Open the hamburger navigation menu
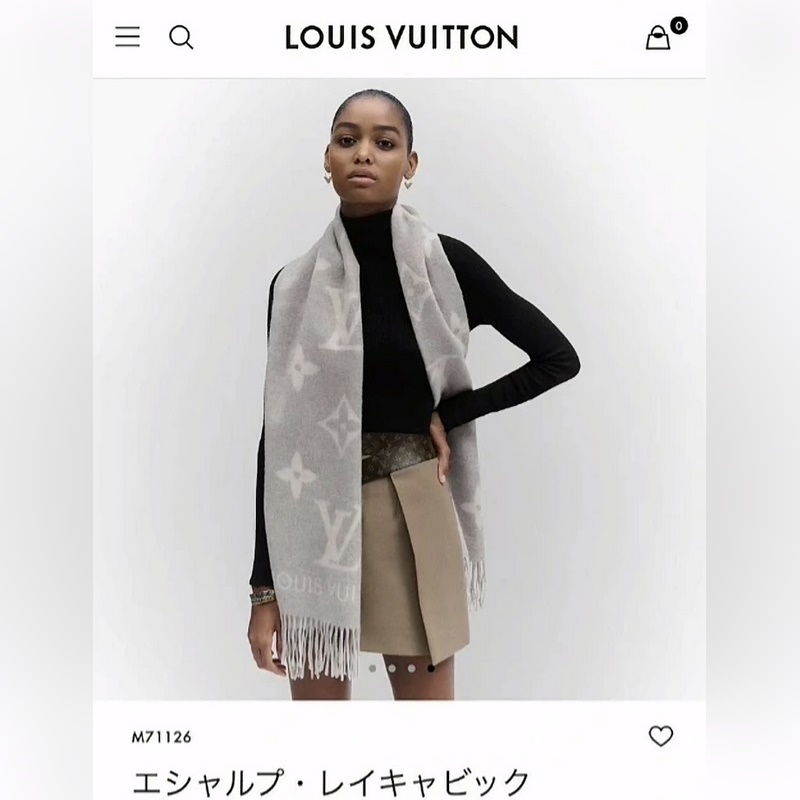This screenshot has height=800, width=800. [x=127, y=37]
